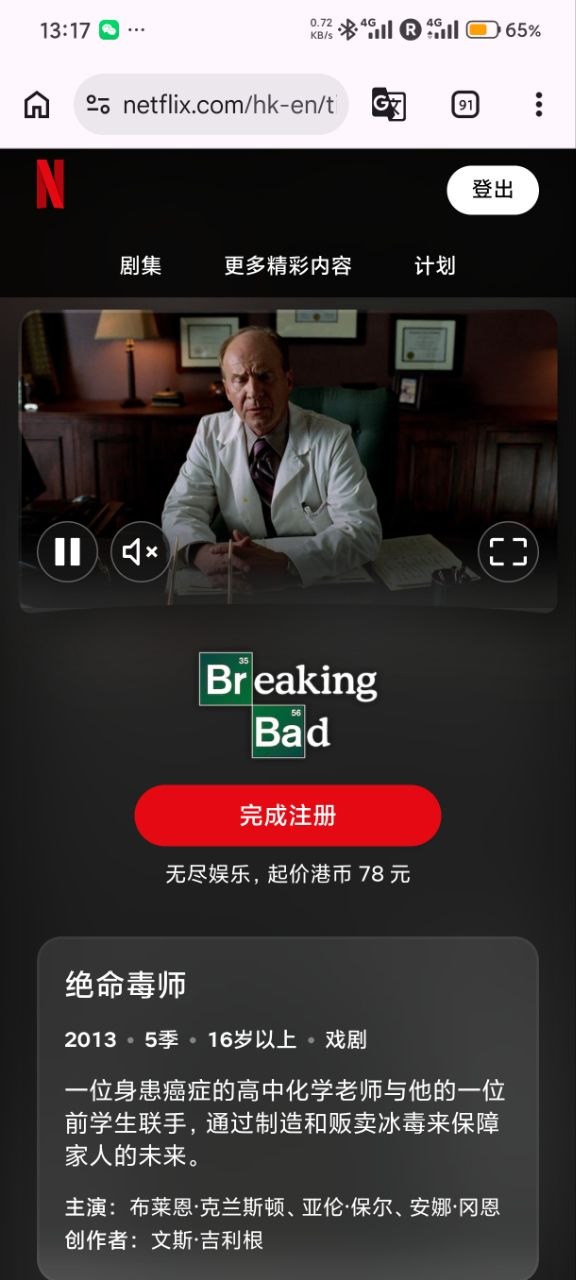Open the 计划 tab
Screen dimensions: 576x1280
tap(435, 265)
